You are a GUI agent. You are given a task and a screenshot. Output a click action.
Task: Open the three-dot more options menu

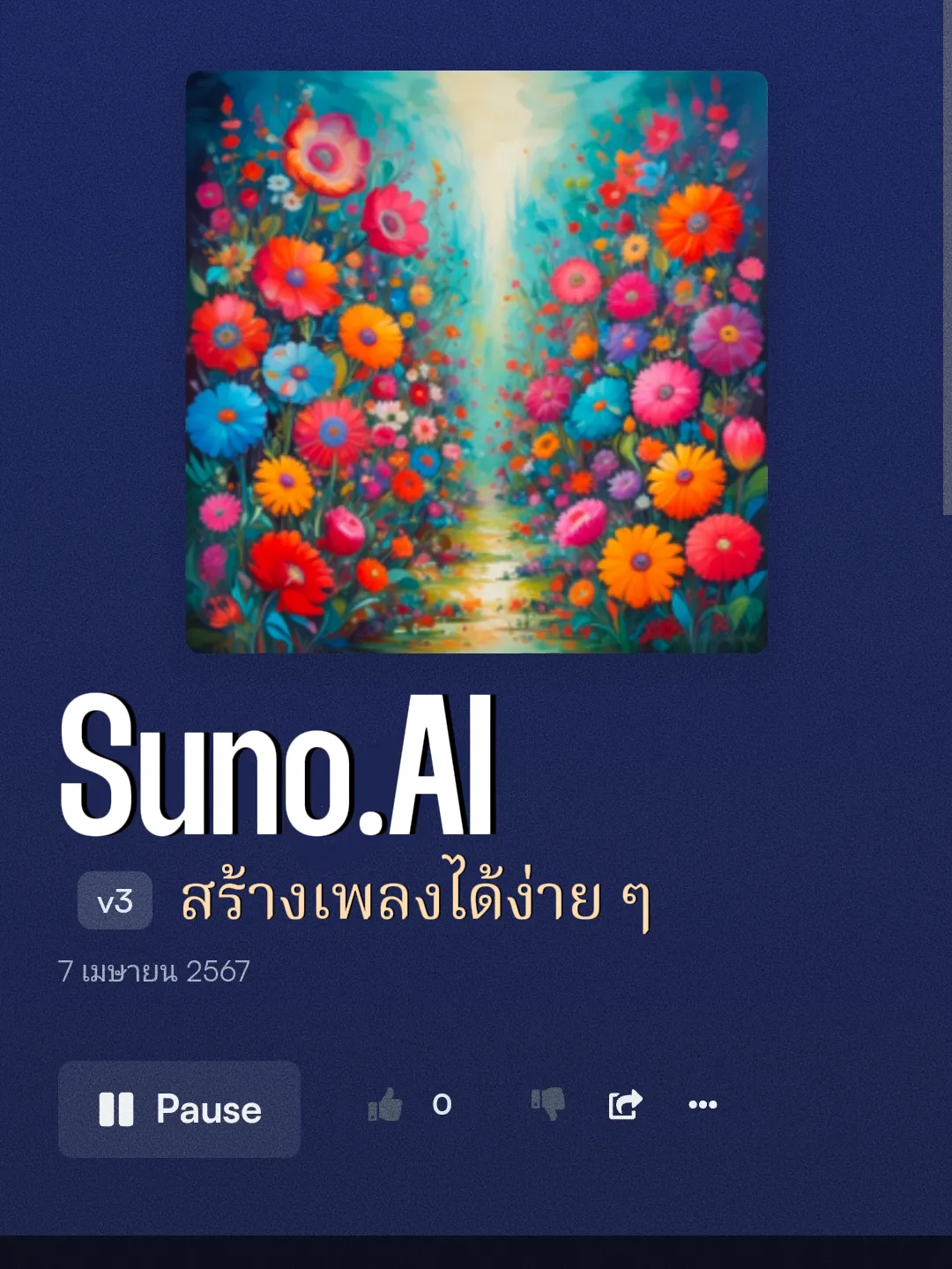click(703, 1104)
